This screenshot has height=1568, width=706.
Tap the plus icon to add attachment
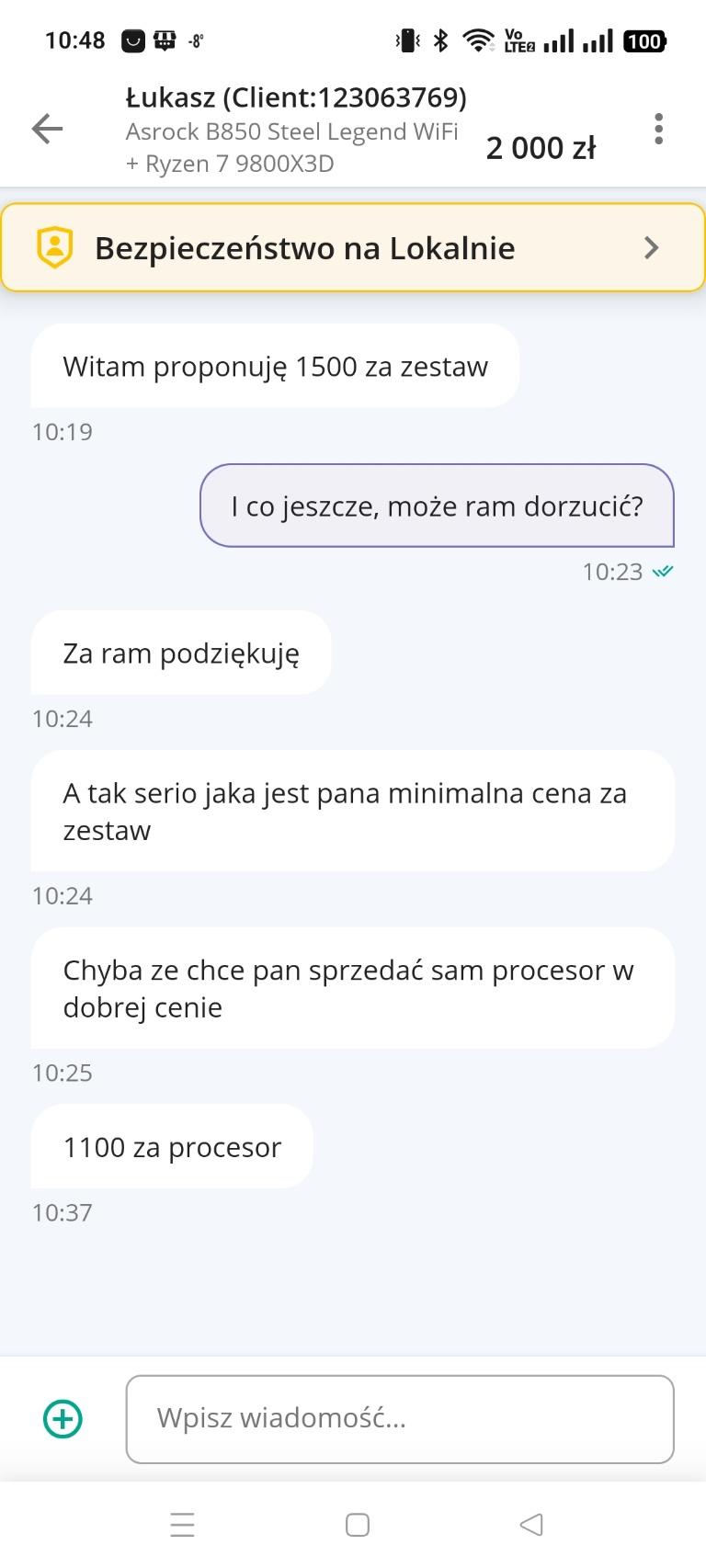click(63, 1419)
